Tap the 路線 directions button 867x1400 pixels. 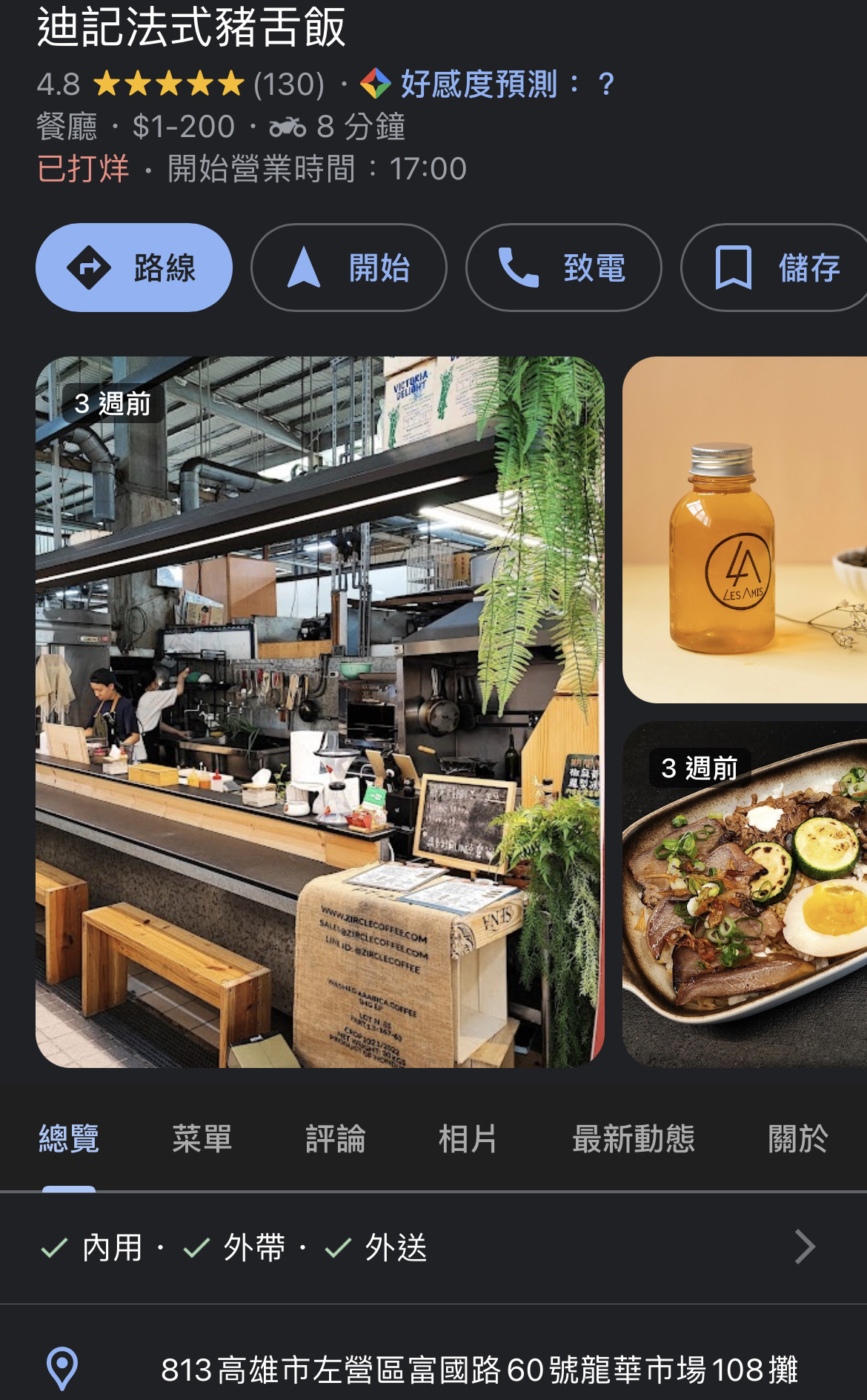(x=134, y=268)
